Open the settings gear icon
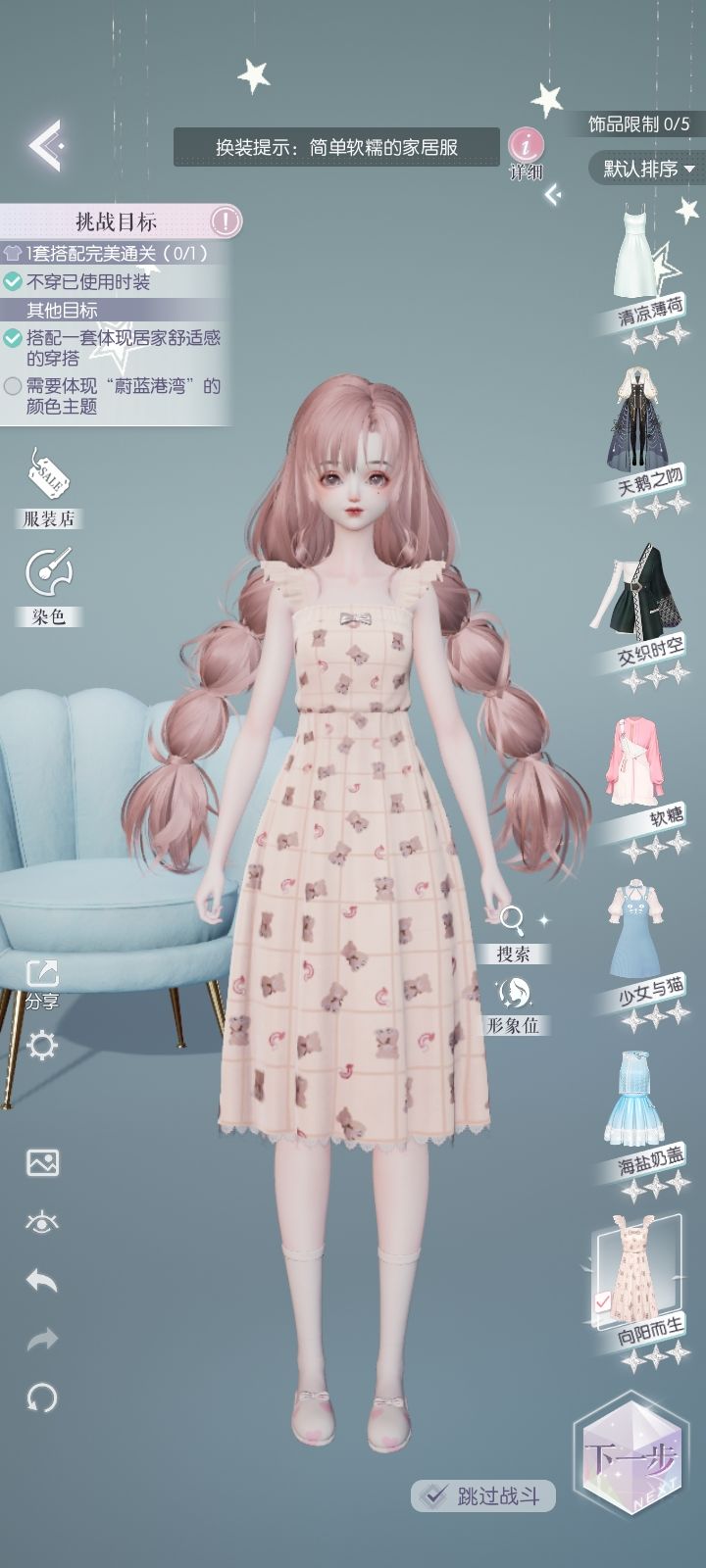Viewport: 706px width, 1568px height. tap(43, 1047)
